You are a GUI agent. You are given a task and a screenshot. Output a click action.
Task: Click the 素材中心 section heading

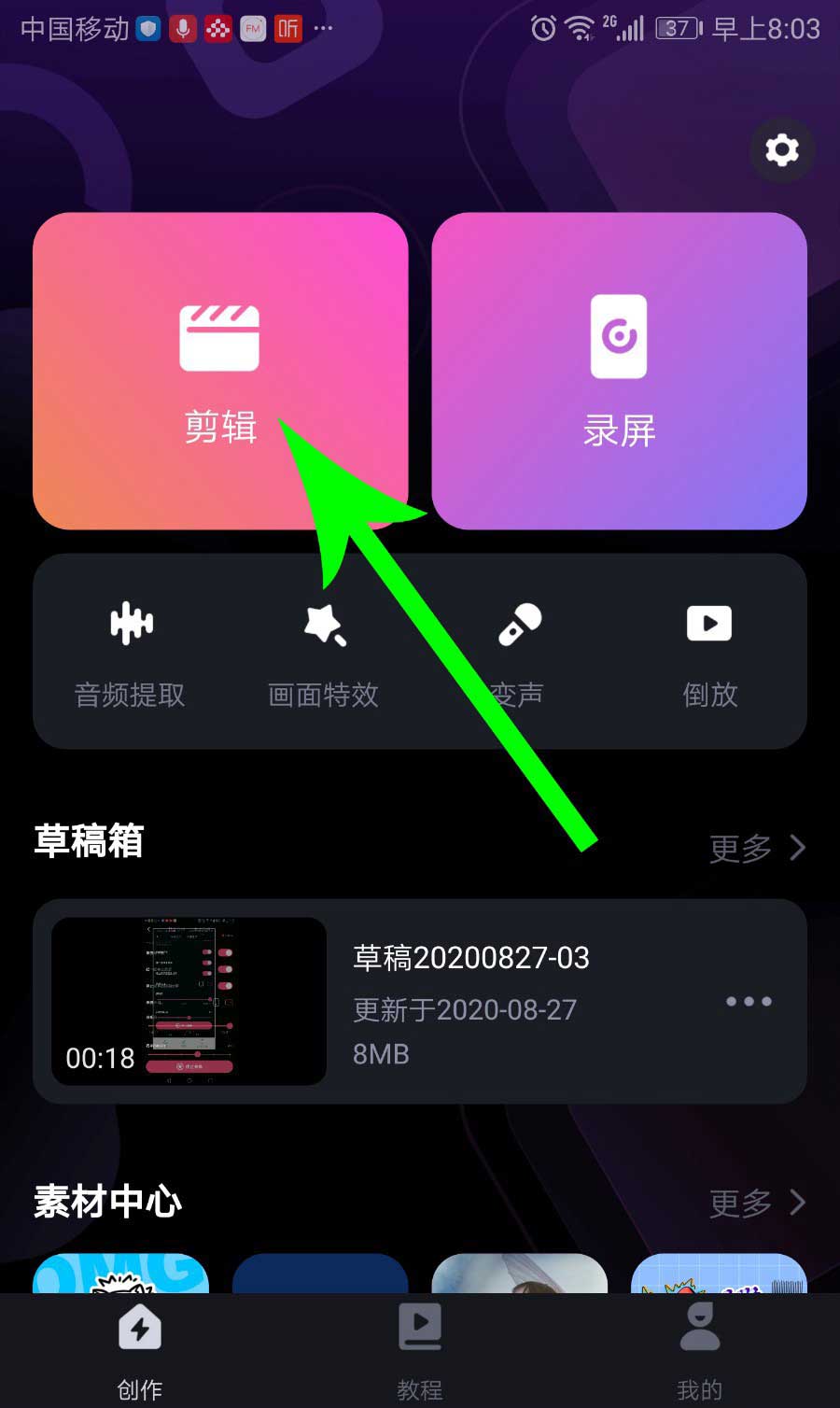pyautogui.click(x=106, y=1203)
